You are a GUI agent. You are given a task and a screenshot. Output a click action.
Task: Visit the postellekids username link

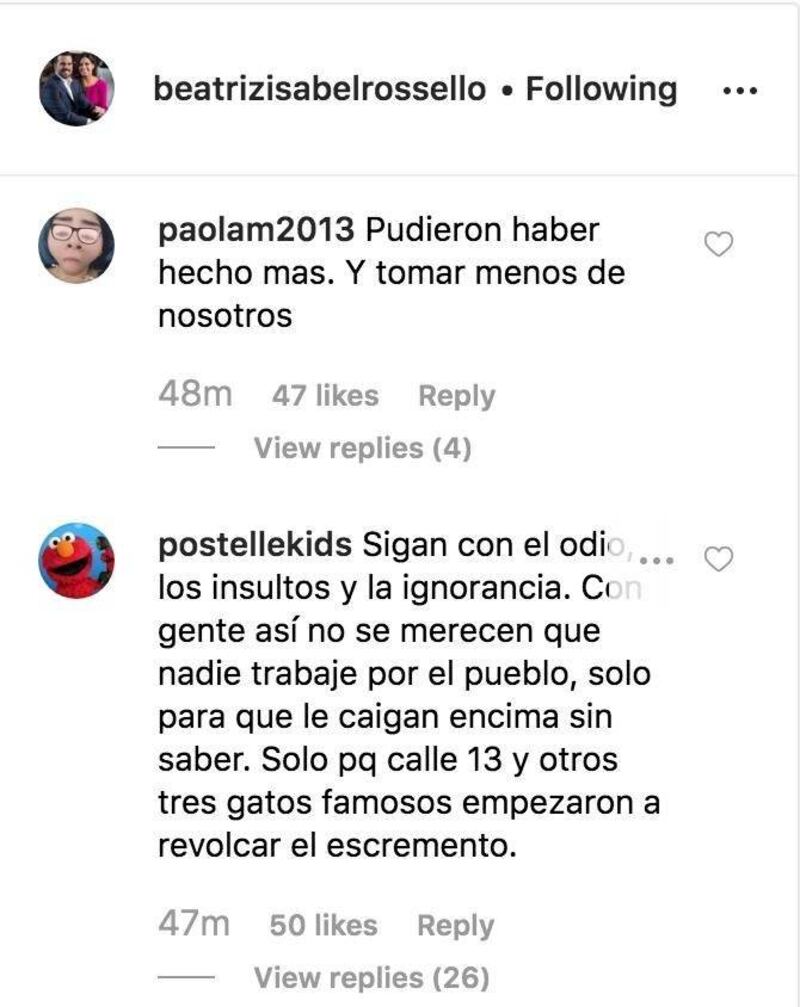255,545
